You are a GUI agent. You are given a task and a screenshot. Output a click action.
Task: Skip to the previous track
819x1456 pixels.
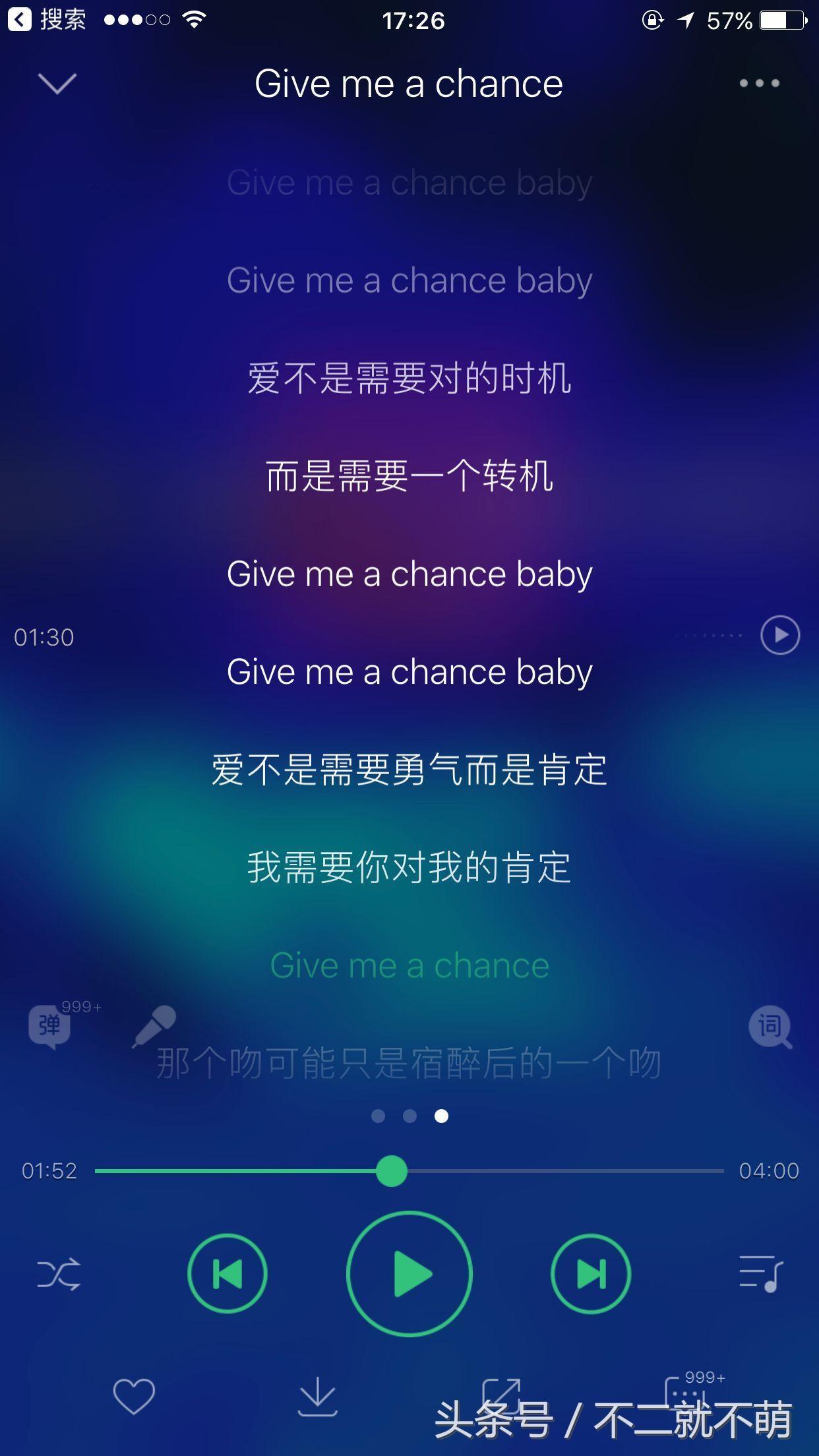pyautogui.click(x=228, y=1273)
